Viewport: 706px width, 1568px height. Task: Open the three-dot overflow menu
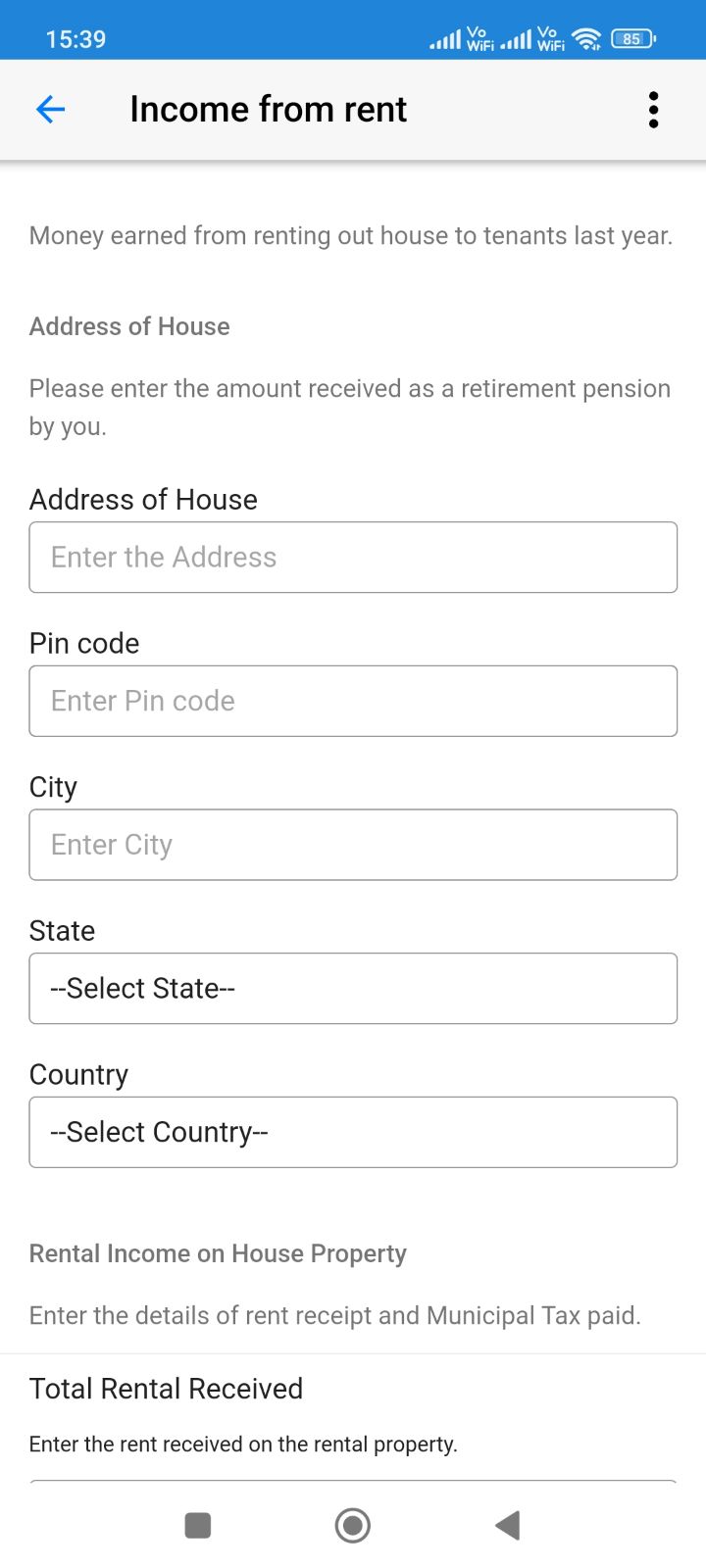tap(653, 109)
